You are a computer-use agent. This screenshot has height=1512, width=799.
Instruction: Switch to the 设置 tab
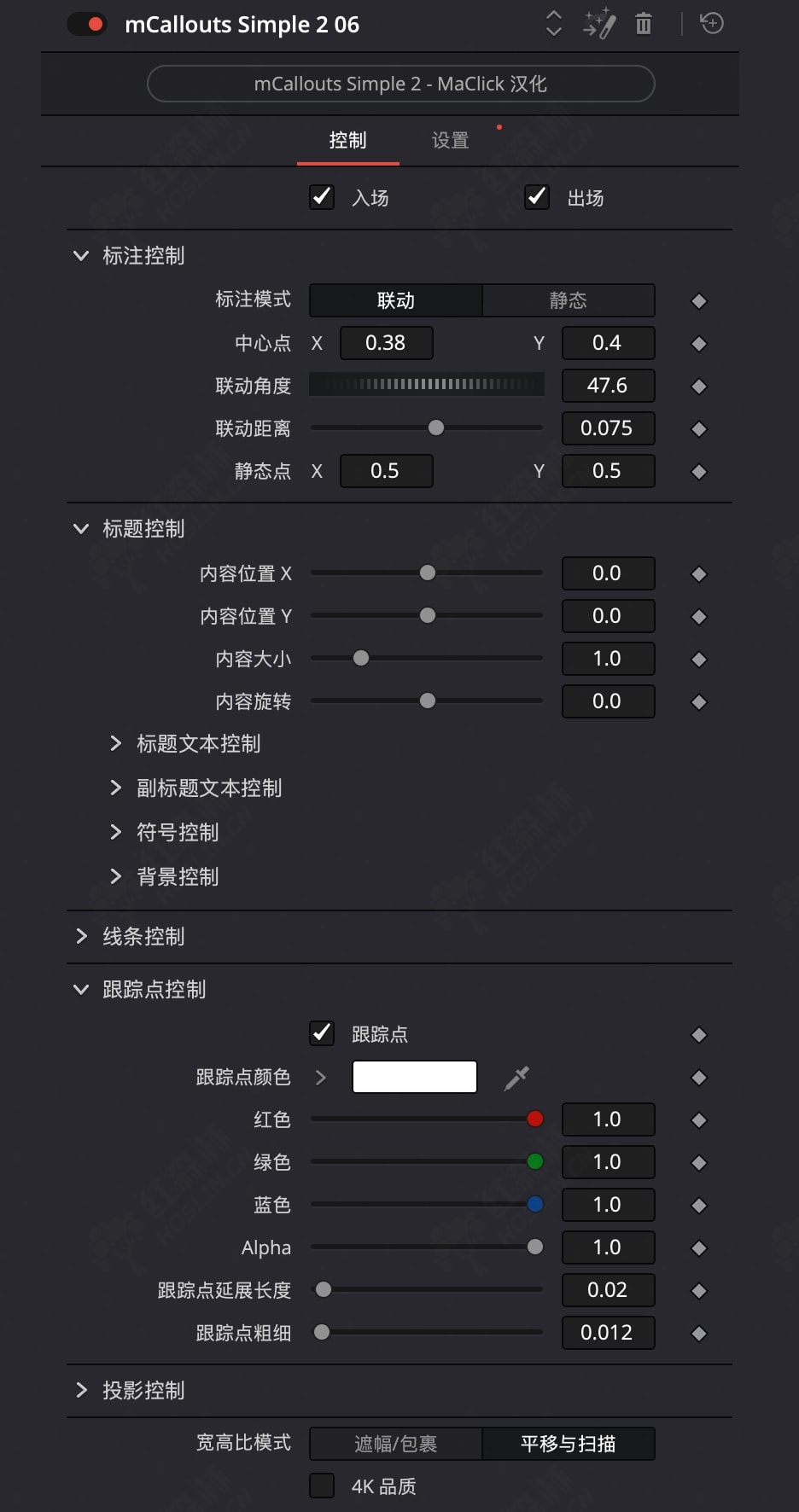(450, 141)
